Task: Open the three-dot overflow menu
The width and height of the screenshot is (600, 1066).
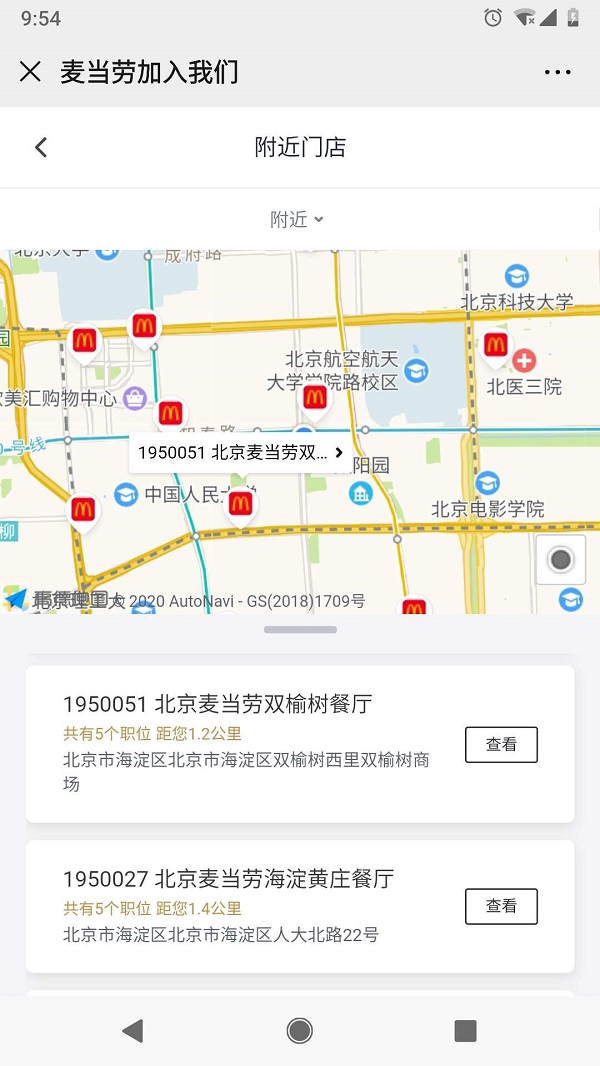Action: point(557,72)
